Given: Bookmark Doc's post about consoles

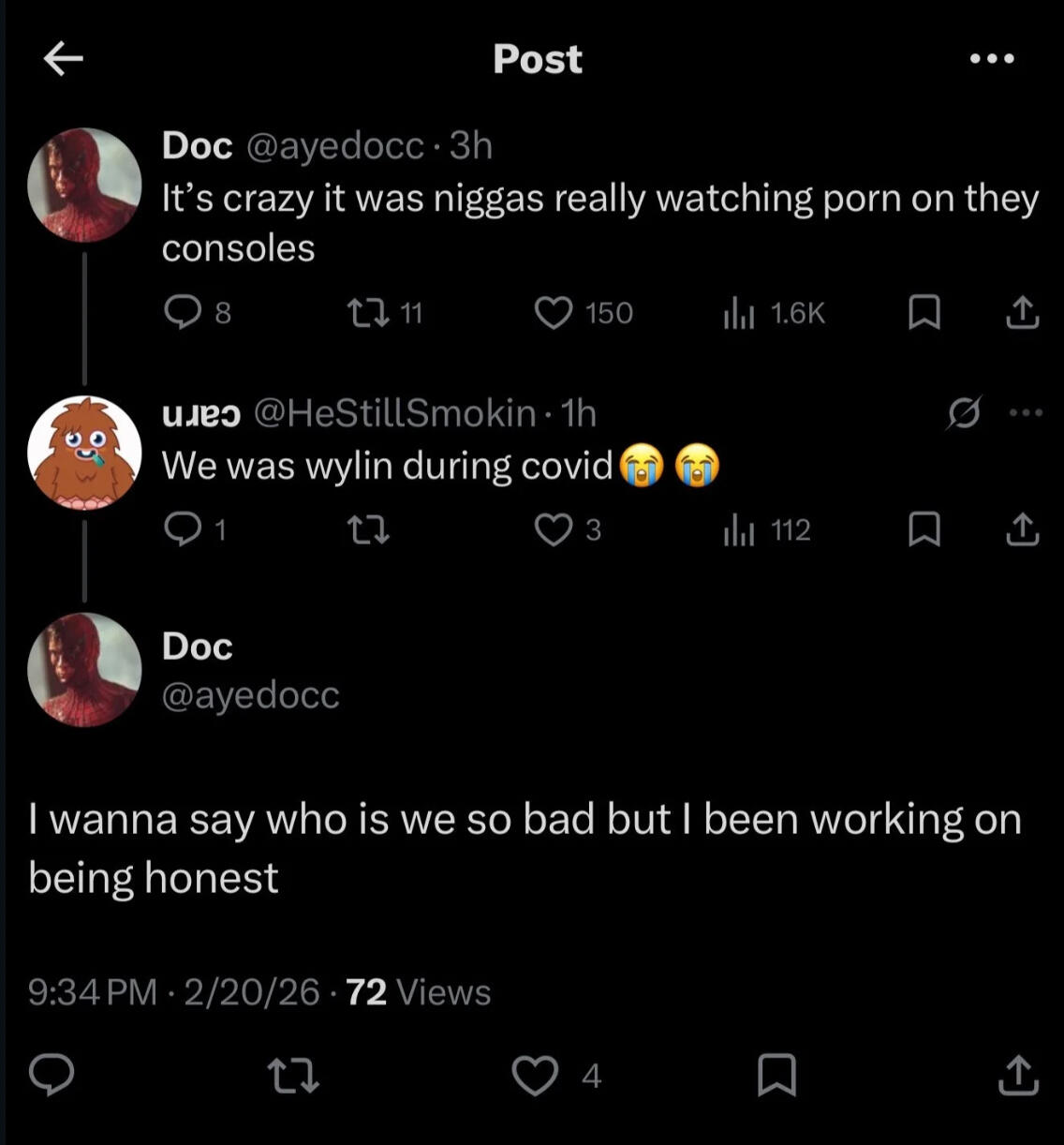Looking at the screenshot, I should tap(924, 312).
